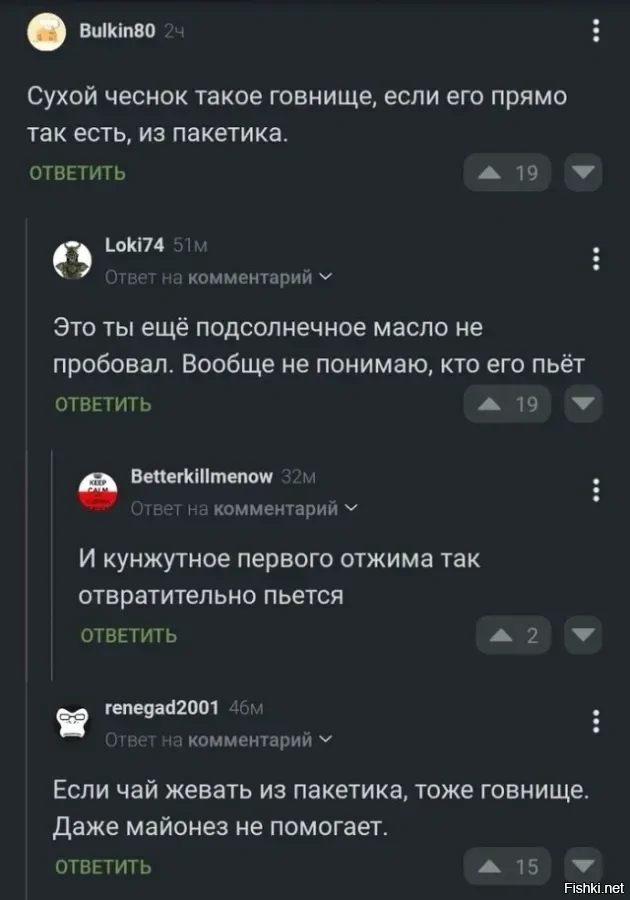
Task: Upvote renegad2001's tea bag comment
Action: click(510, 866)
